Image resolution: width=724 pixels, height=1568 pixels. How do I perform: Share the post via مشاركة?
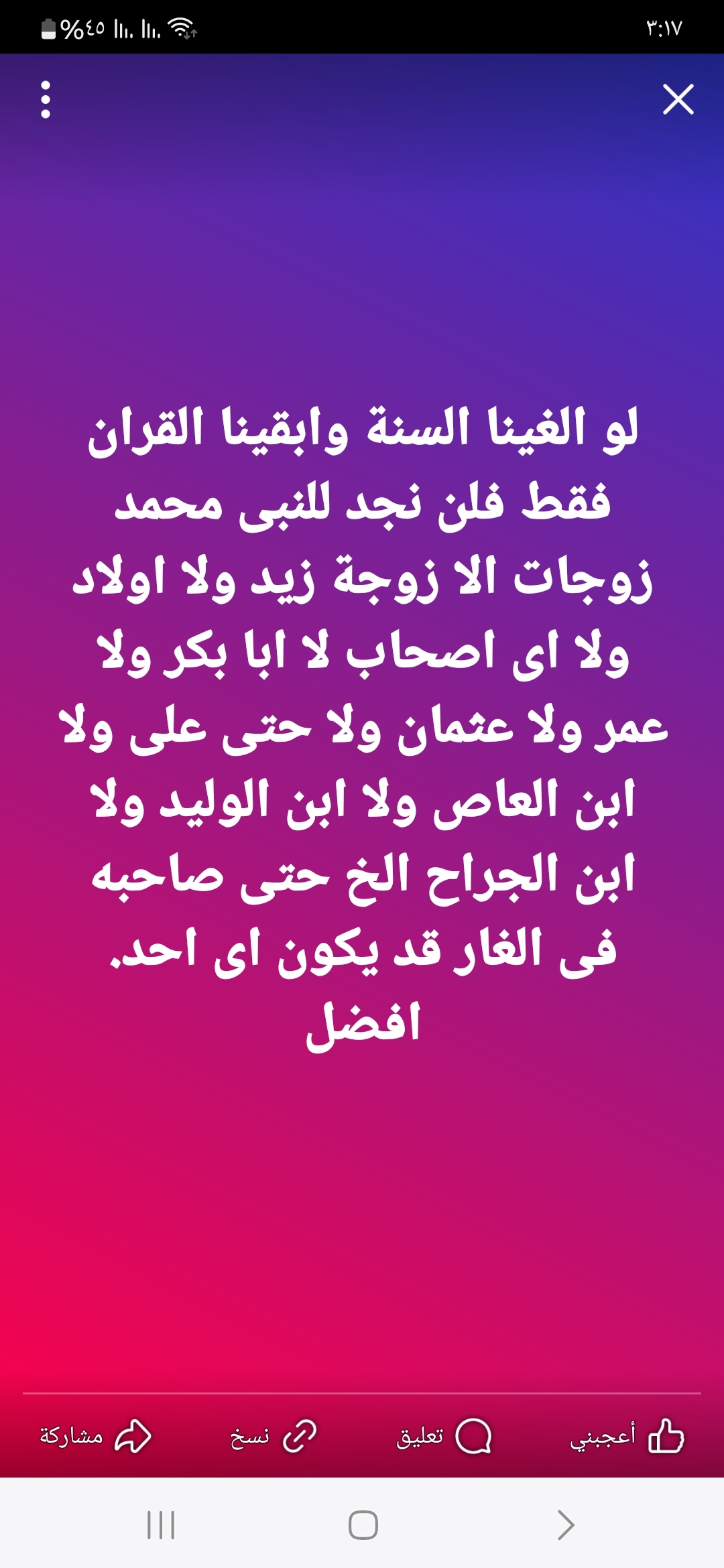tap(95, 1437)
